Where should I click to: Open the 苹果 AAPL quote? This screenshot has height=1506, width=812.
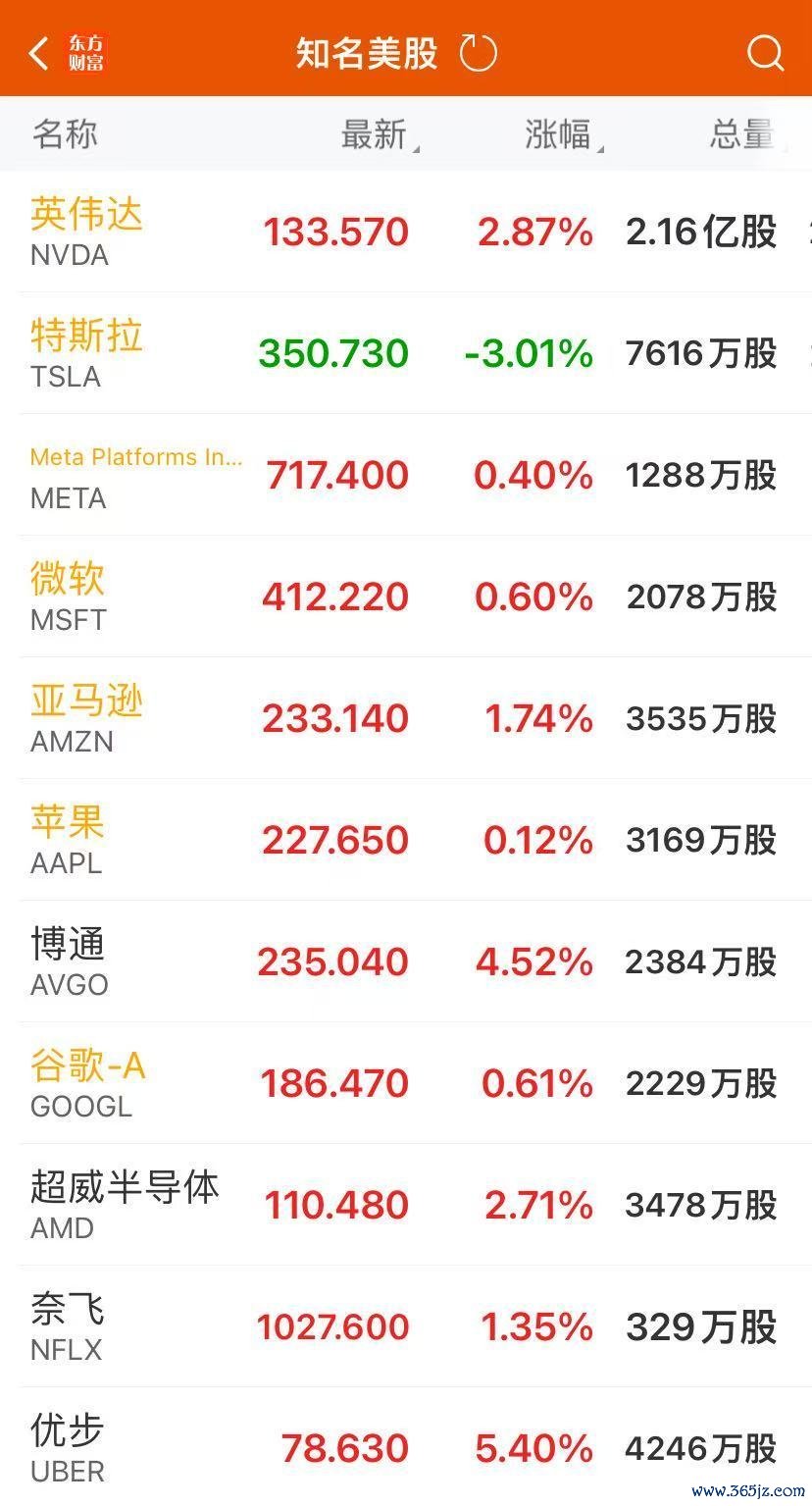click(406, 840)
